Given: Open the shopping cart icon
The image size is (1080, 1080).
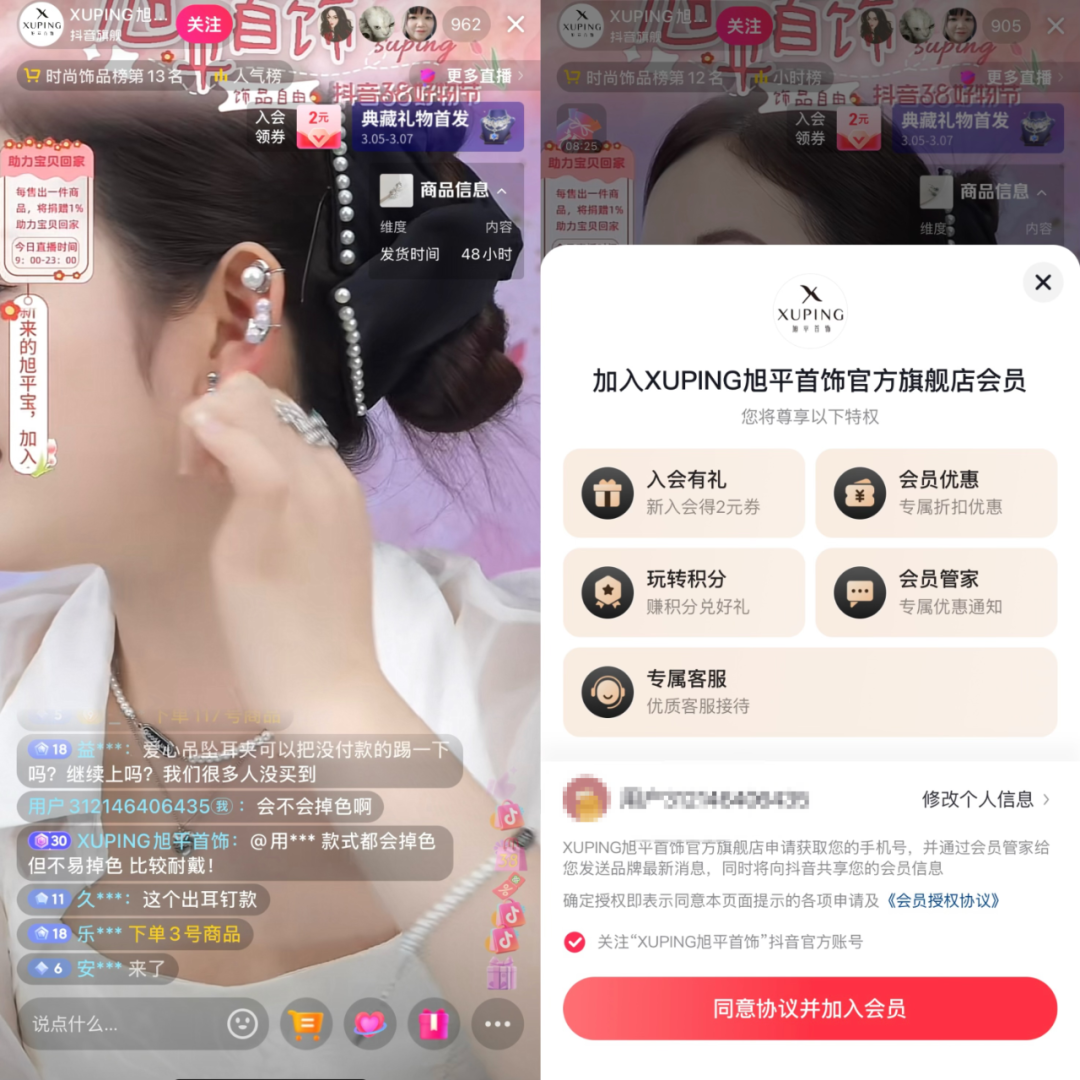Looking at the screenshot, I should (306, 1024).
